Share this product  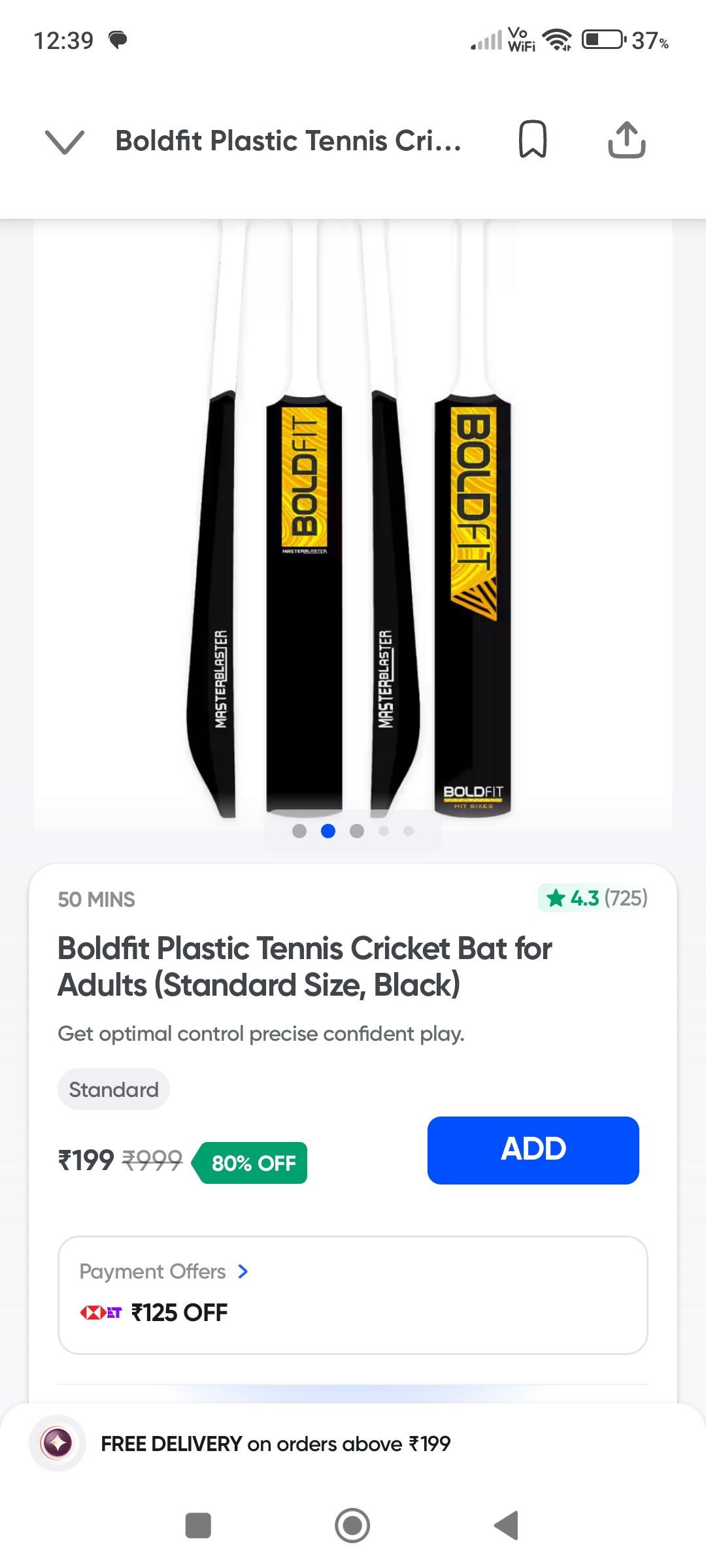coord(626,140)
